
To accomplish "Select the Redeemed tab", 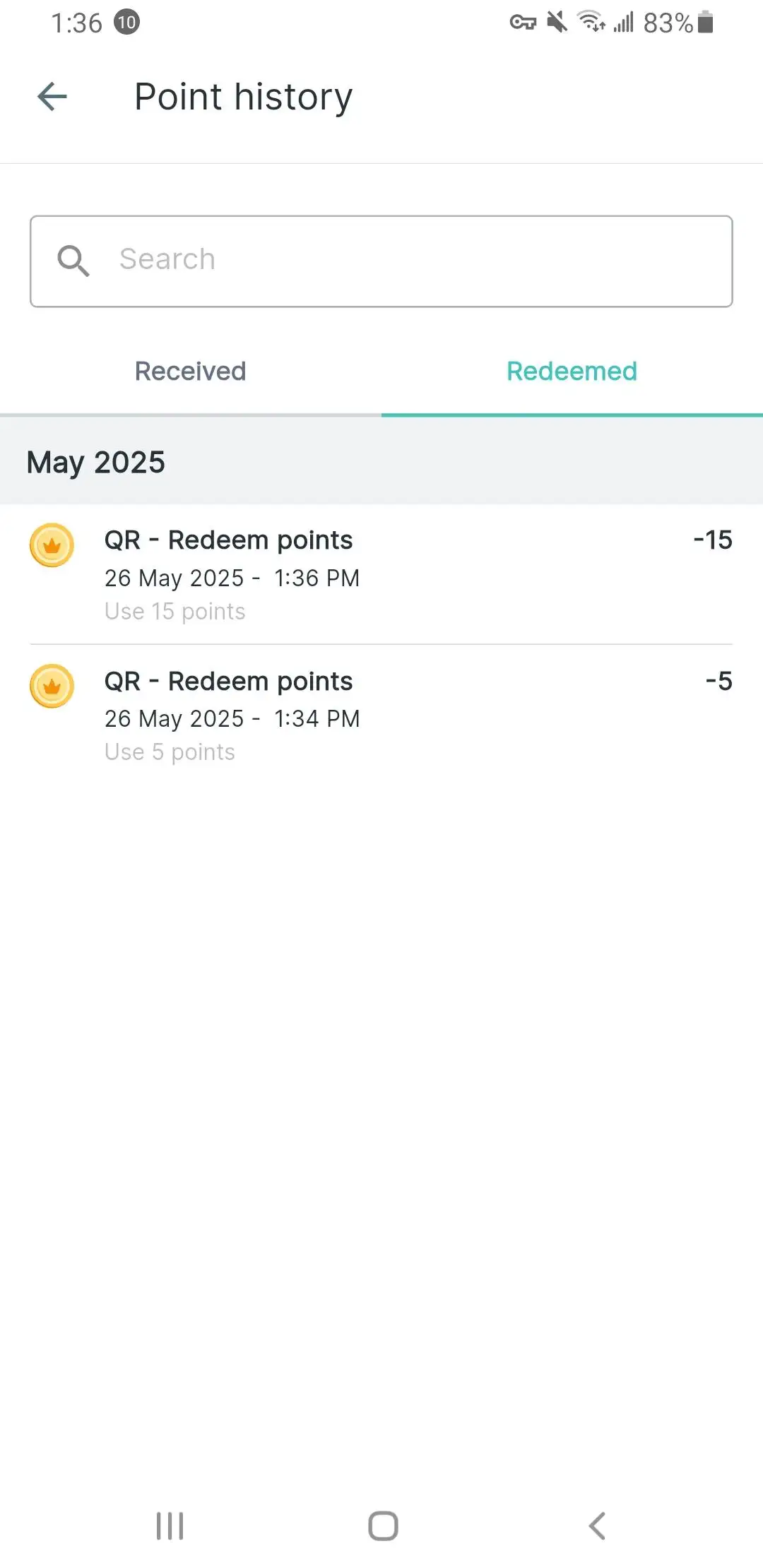I will point(572,372).
